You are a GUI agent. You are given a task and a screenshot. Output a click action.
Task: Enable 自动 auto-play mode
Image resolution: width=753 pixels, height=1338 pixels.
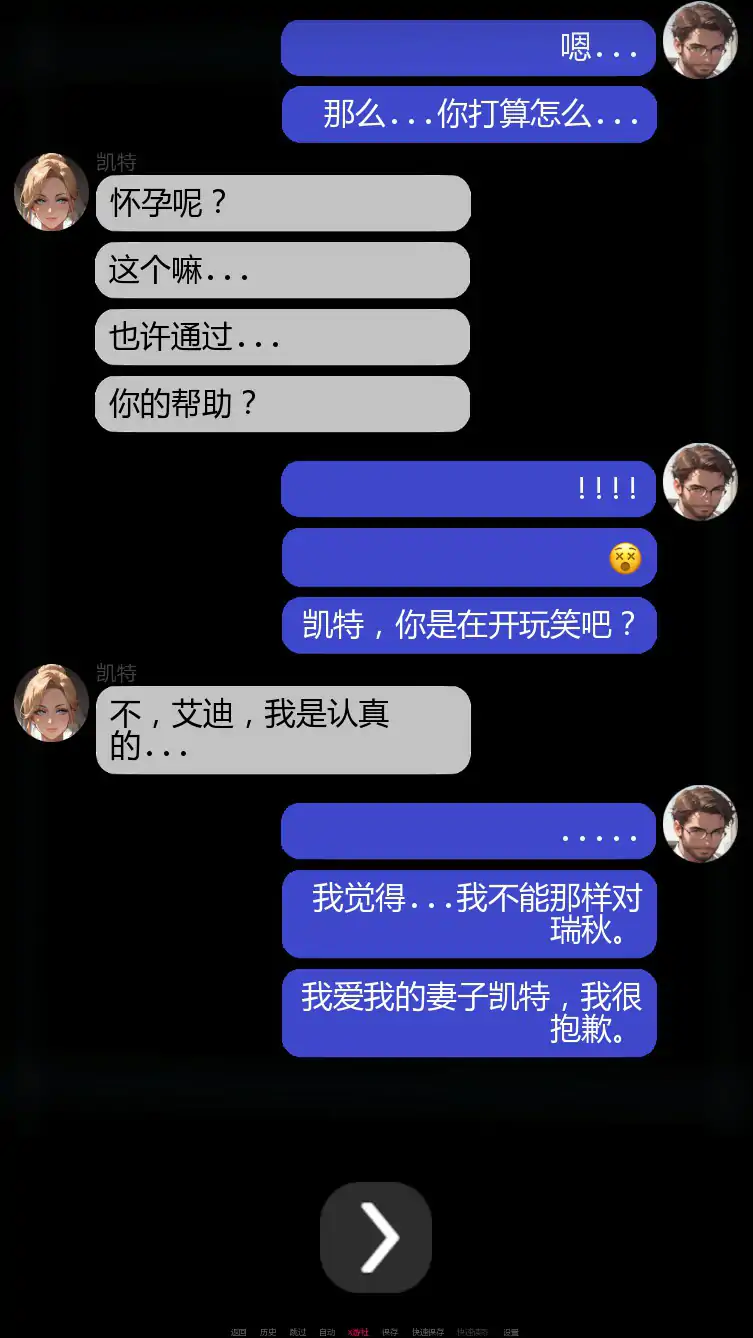[327, 1332]
